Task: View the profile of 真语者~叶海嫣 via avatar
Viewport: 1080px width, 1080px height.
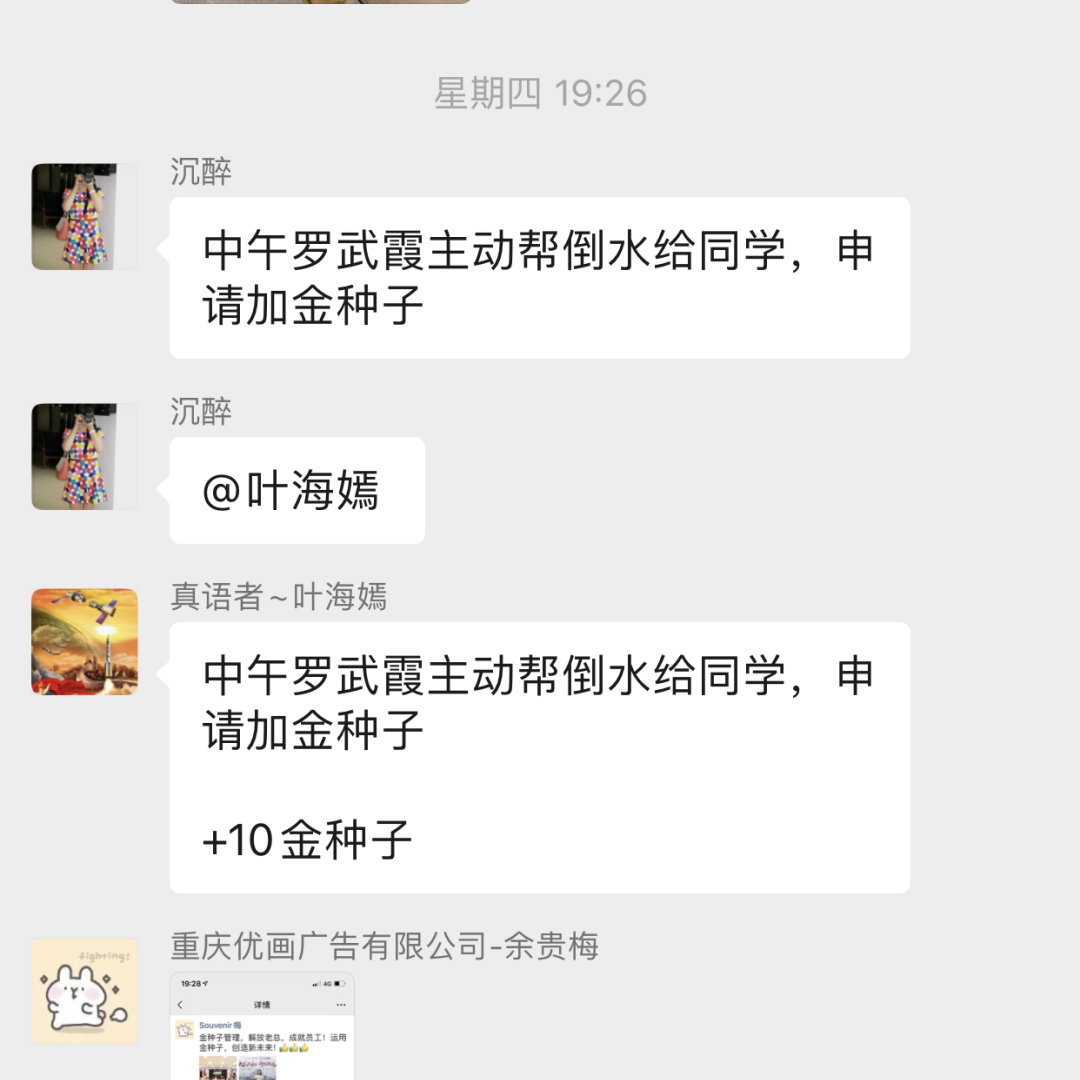Action: [84, 642]
